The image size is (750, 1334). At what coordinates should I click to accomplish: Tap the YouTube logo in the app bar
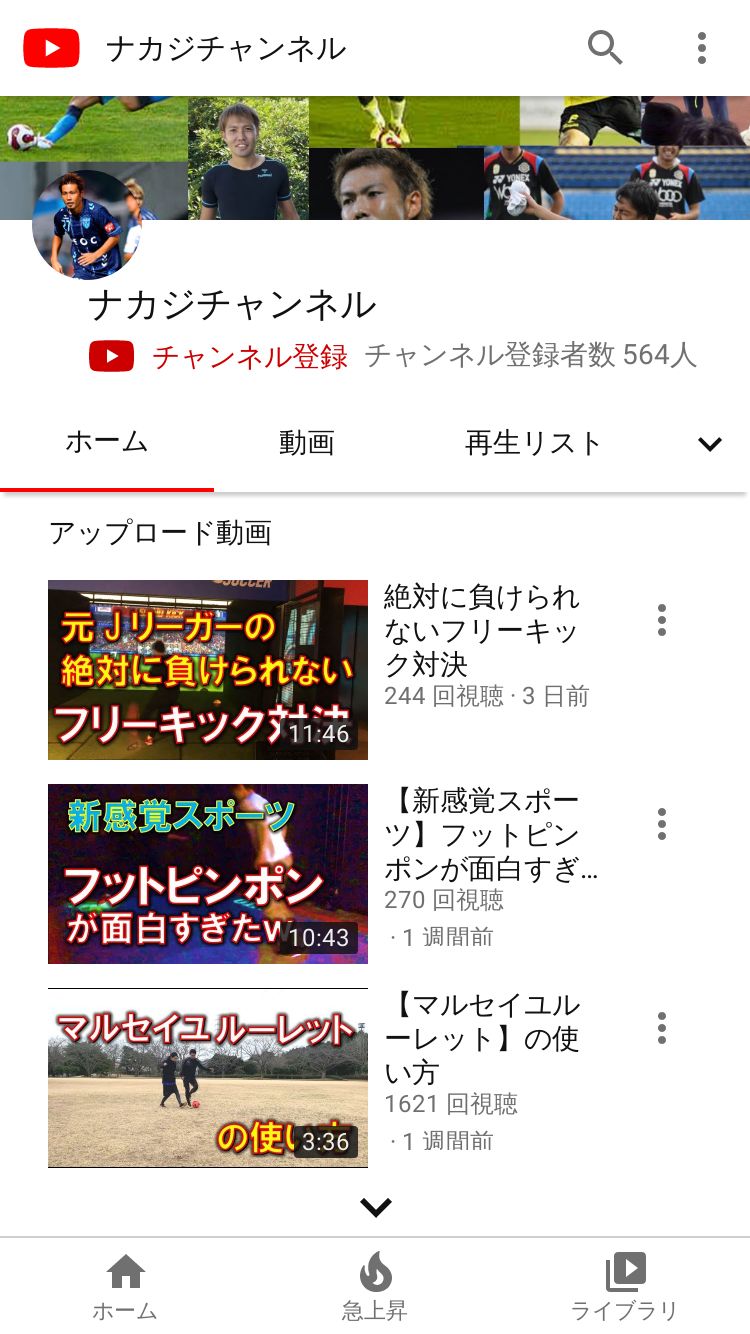51,48
